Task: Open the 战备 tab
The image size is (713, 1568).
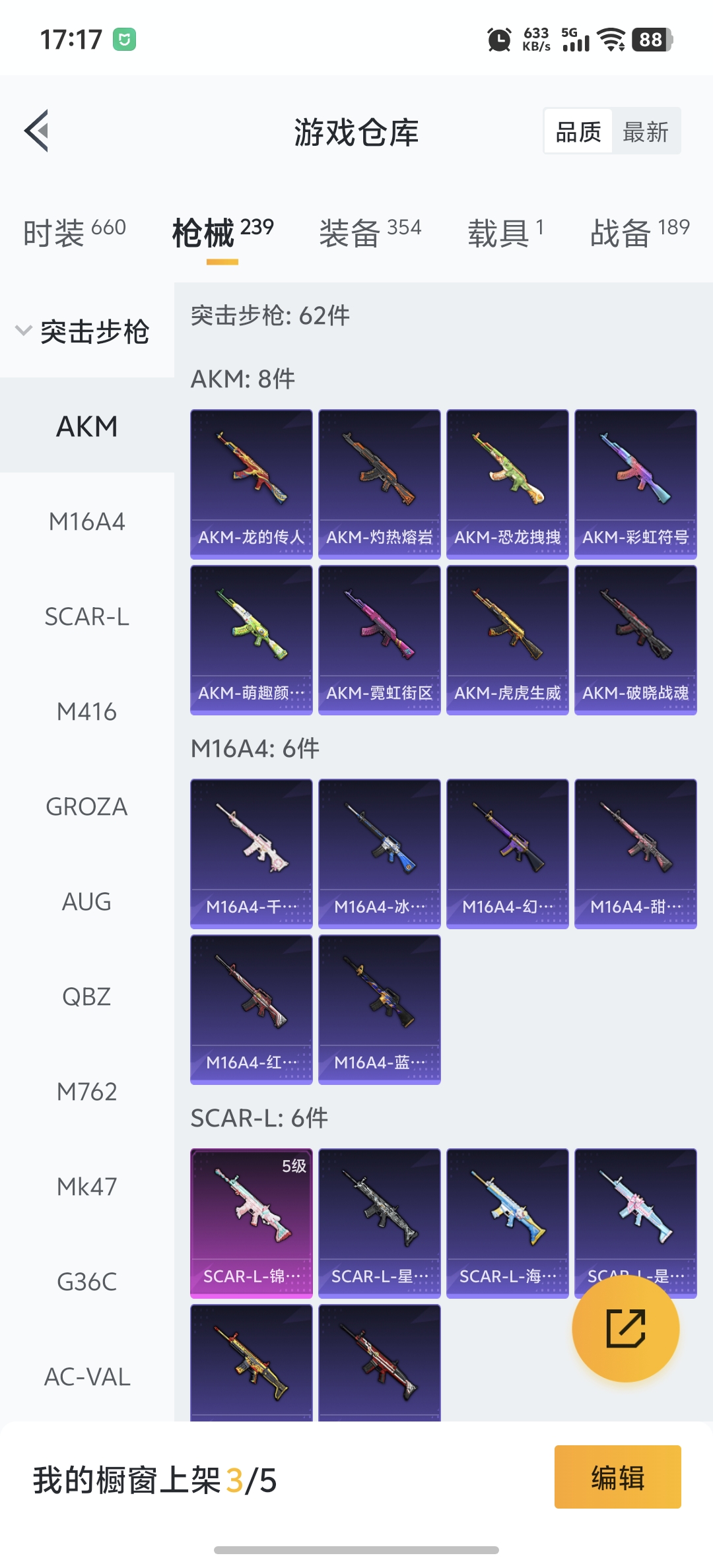Action: coord(639,232)
